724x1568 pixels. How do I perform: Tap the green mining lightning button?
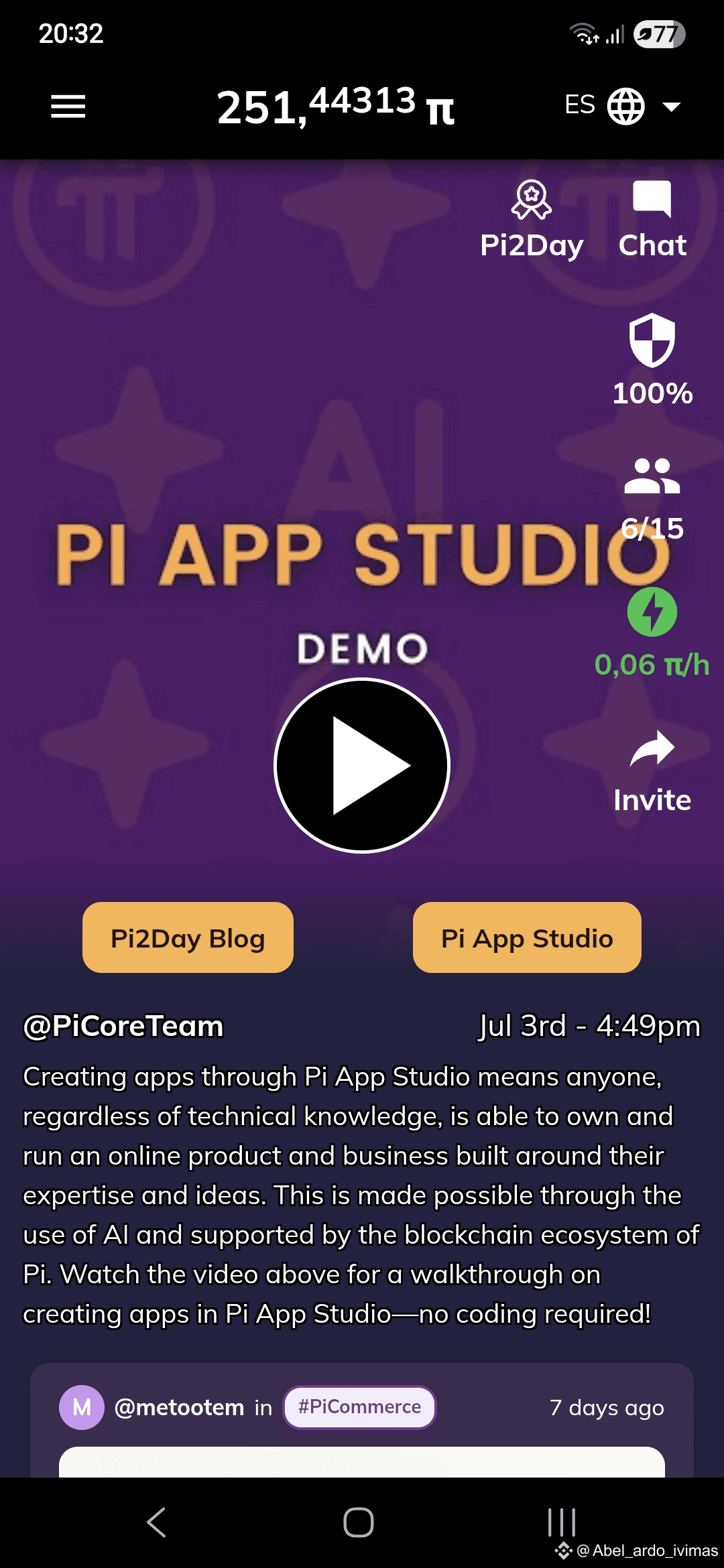(x=652, y=612)
